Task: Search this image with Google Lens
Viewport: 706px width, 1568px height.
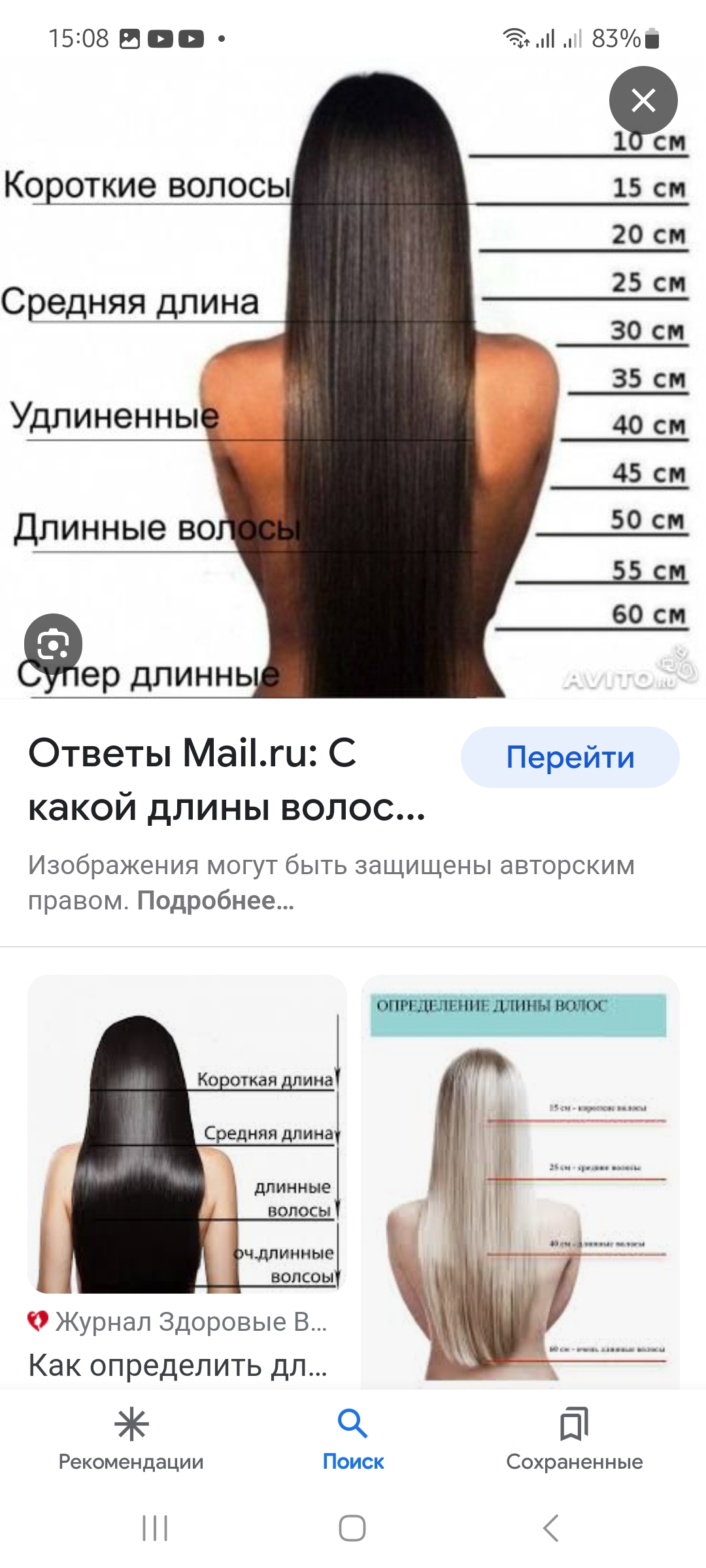Action: pyautogui.click(x=53, y=645)
